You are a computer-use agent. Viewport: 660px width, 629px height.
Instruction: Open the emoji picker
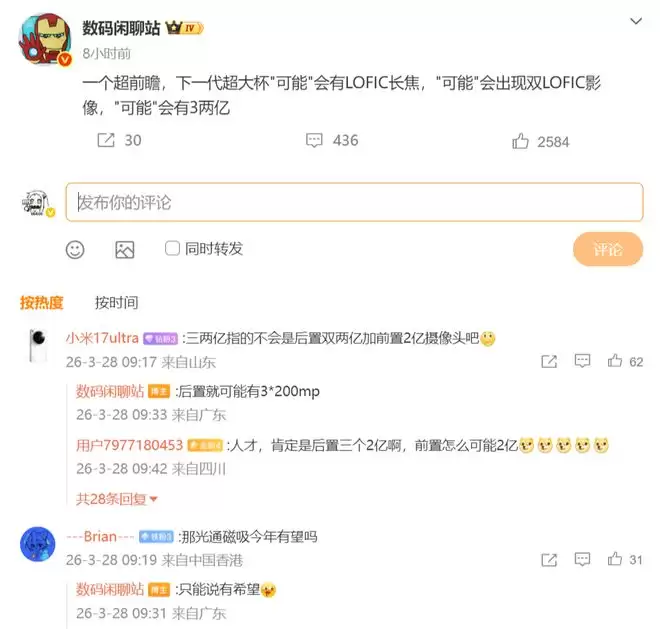(x=75, y=249)
